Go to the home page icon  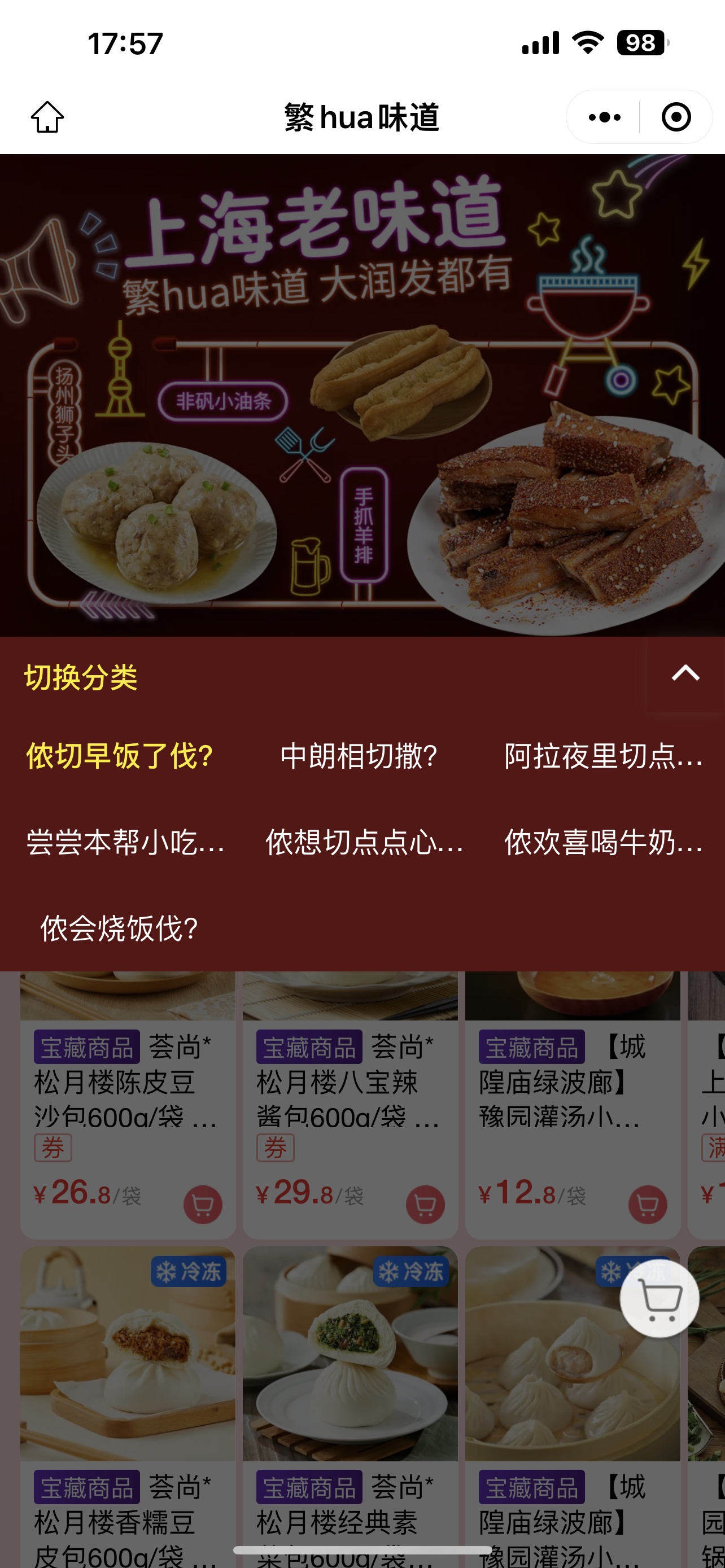[47, 117]
